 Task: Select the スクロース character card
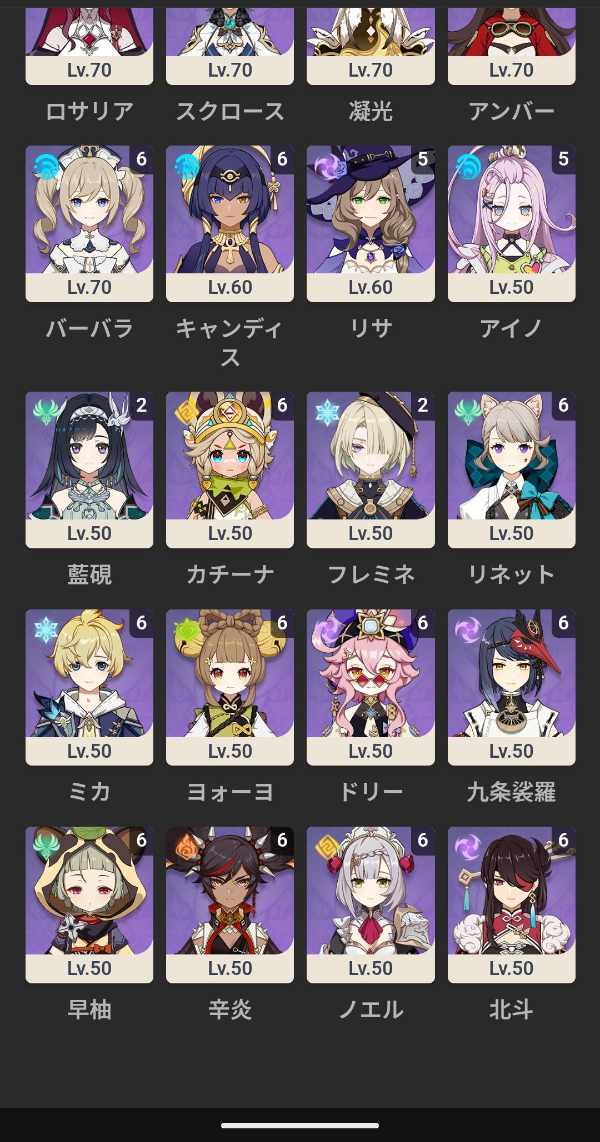(230, 45)
